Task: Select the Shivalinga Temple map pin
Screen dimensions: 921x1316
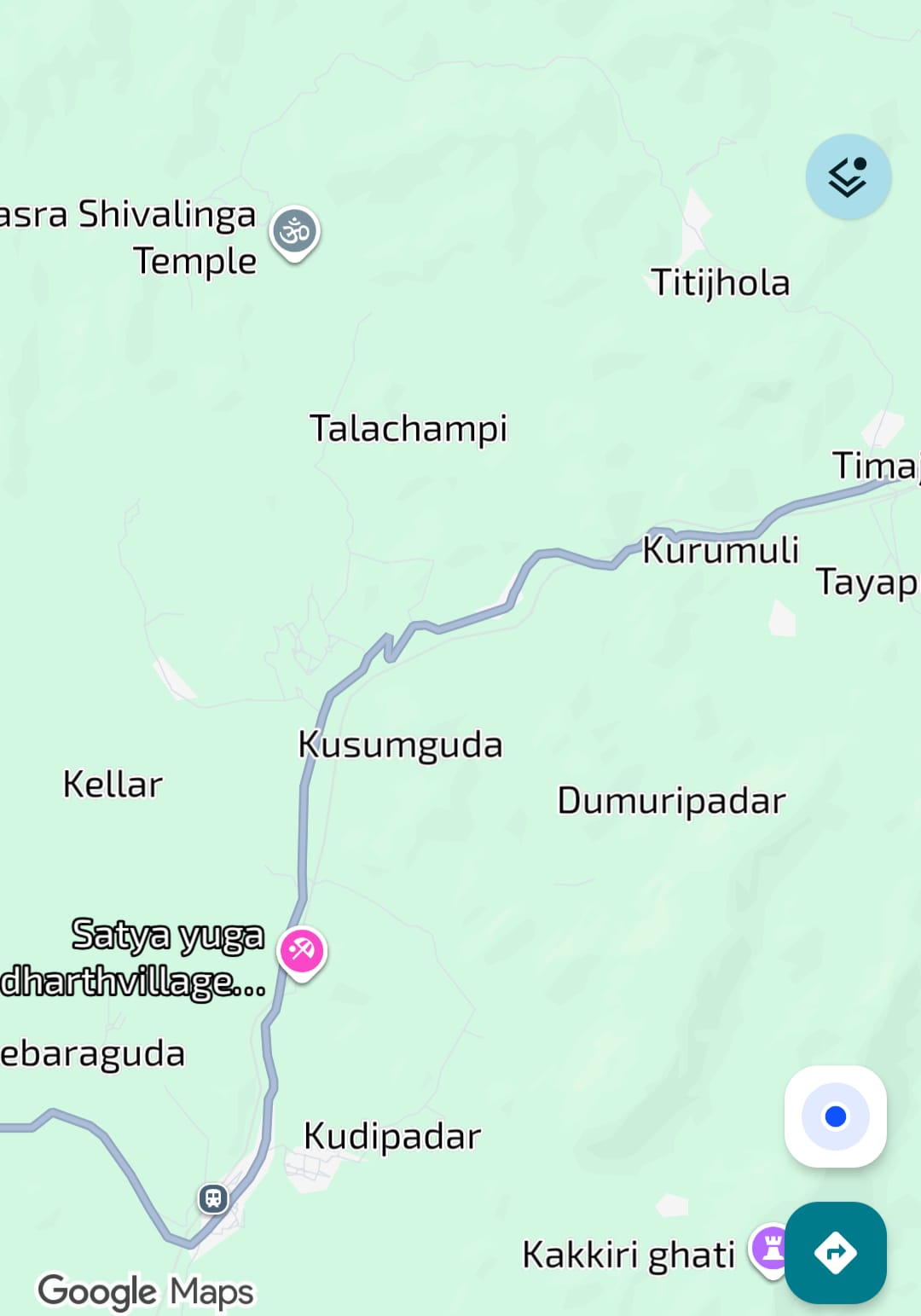Action: pos(295,232)
